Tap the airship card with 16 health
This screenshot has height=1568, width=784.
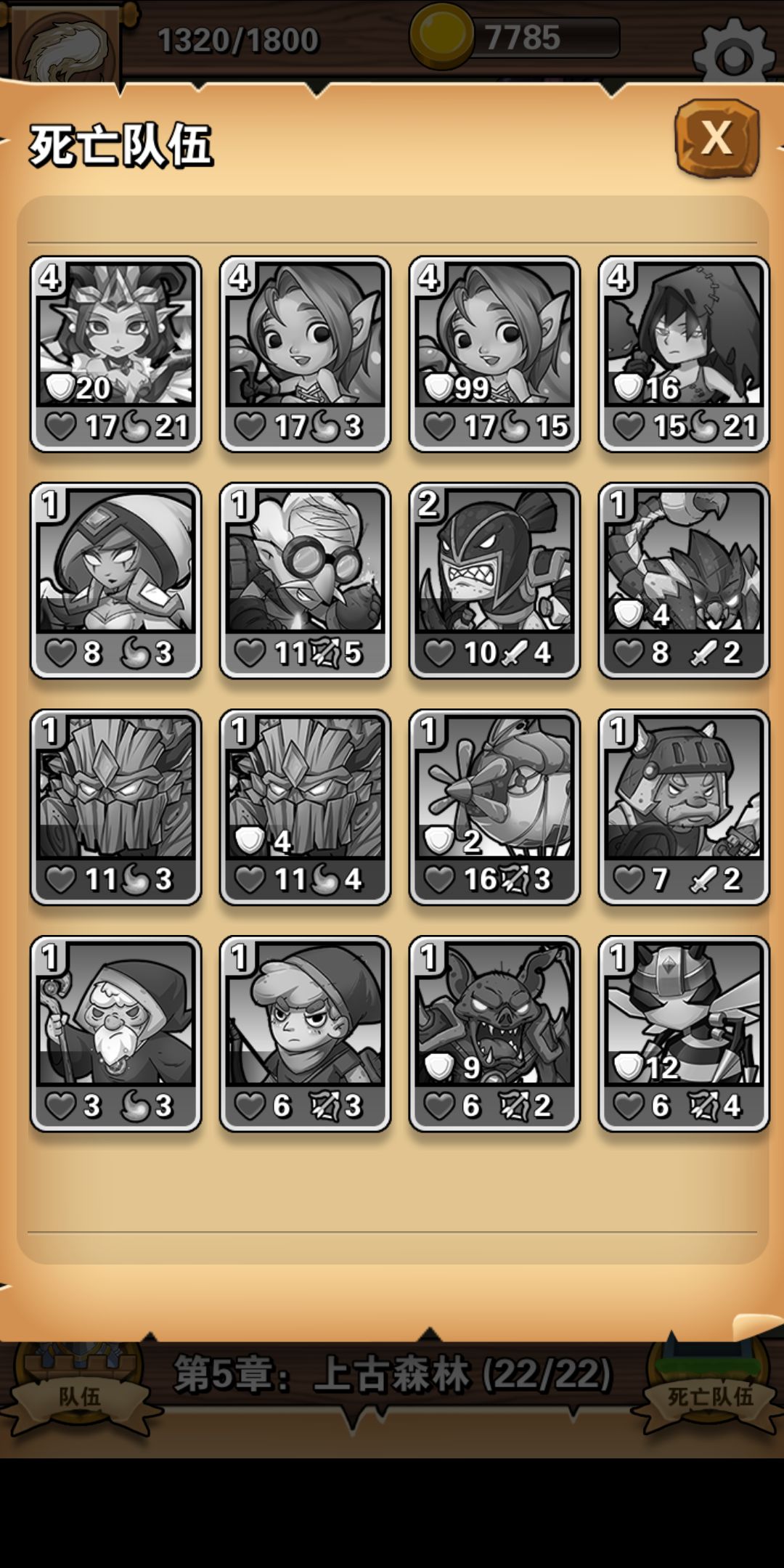pos(494,806)
